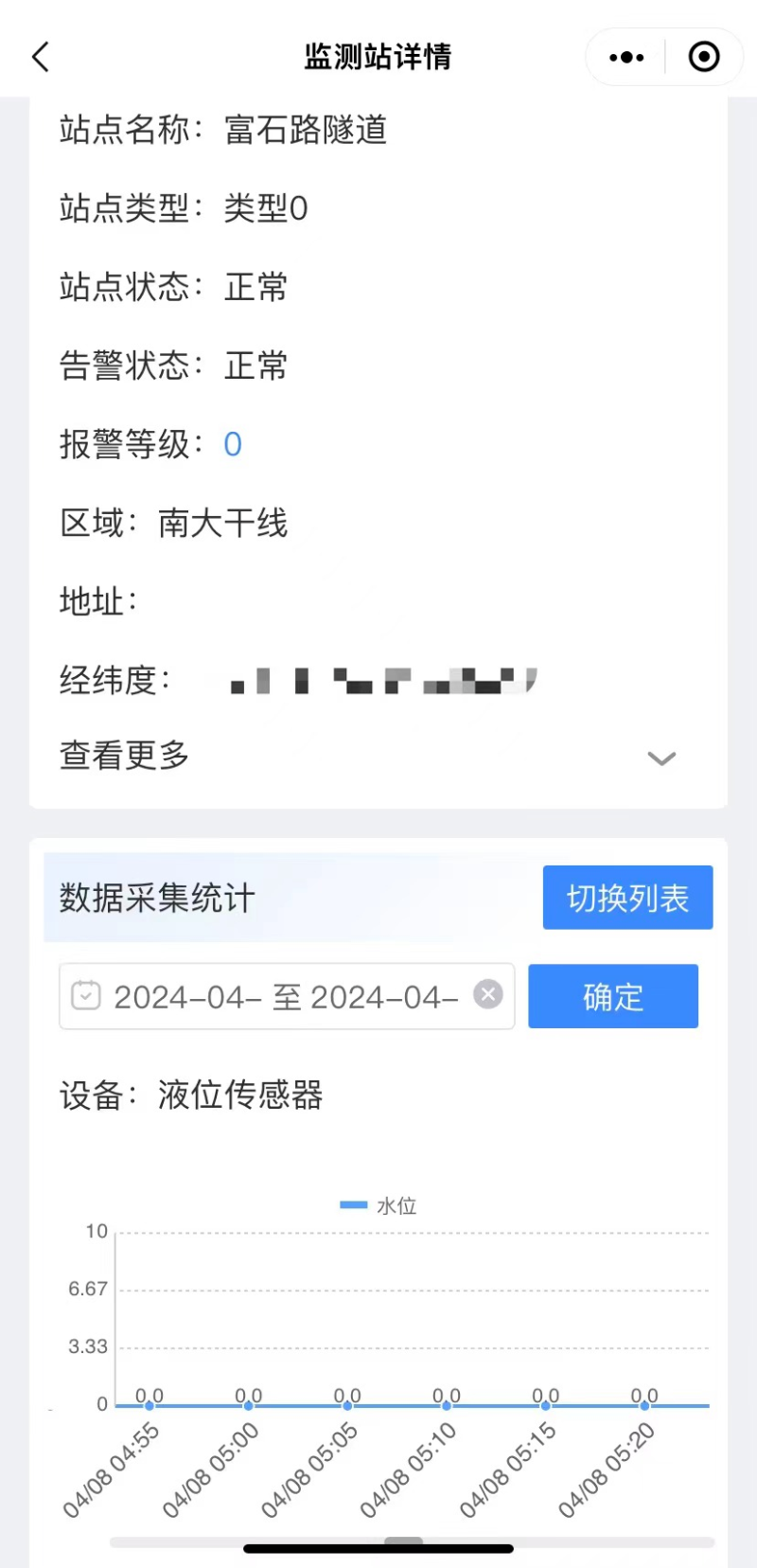Open the mini program more options menu
Image resolution: width=757 pixels, height=1568 pixels.
[626, 57]
